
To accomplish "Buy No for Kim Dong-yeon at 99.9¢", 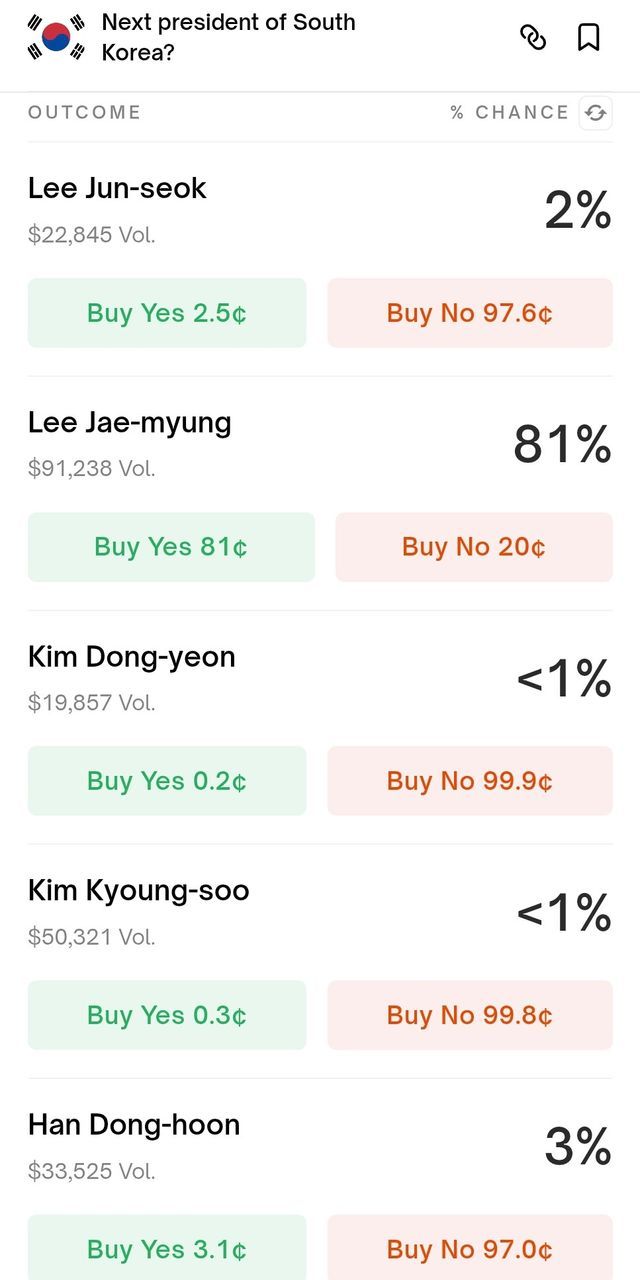I will point(470,781).
